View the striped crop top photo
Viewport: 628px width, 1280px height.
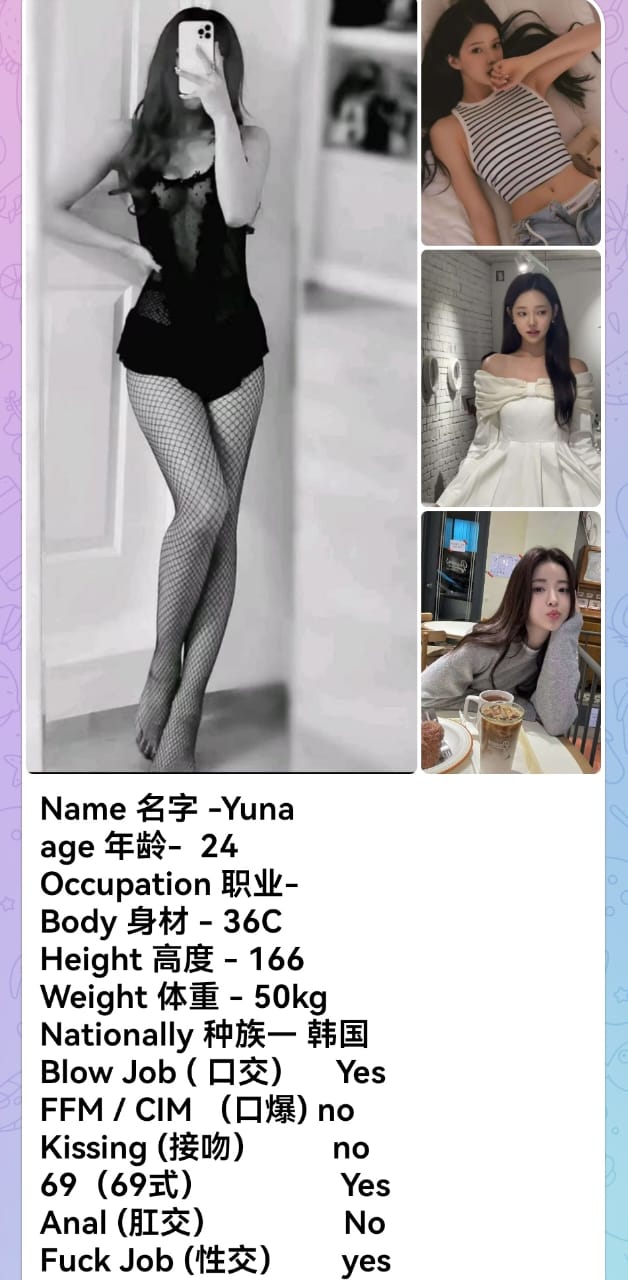(x=511, y=122)
